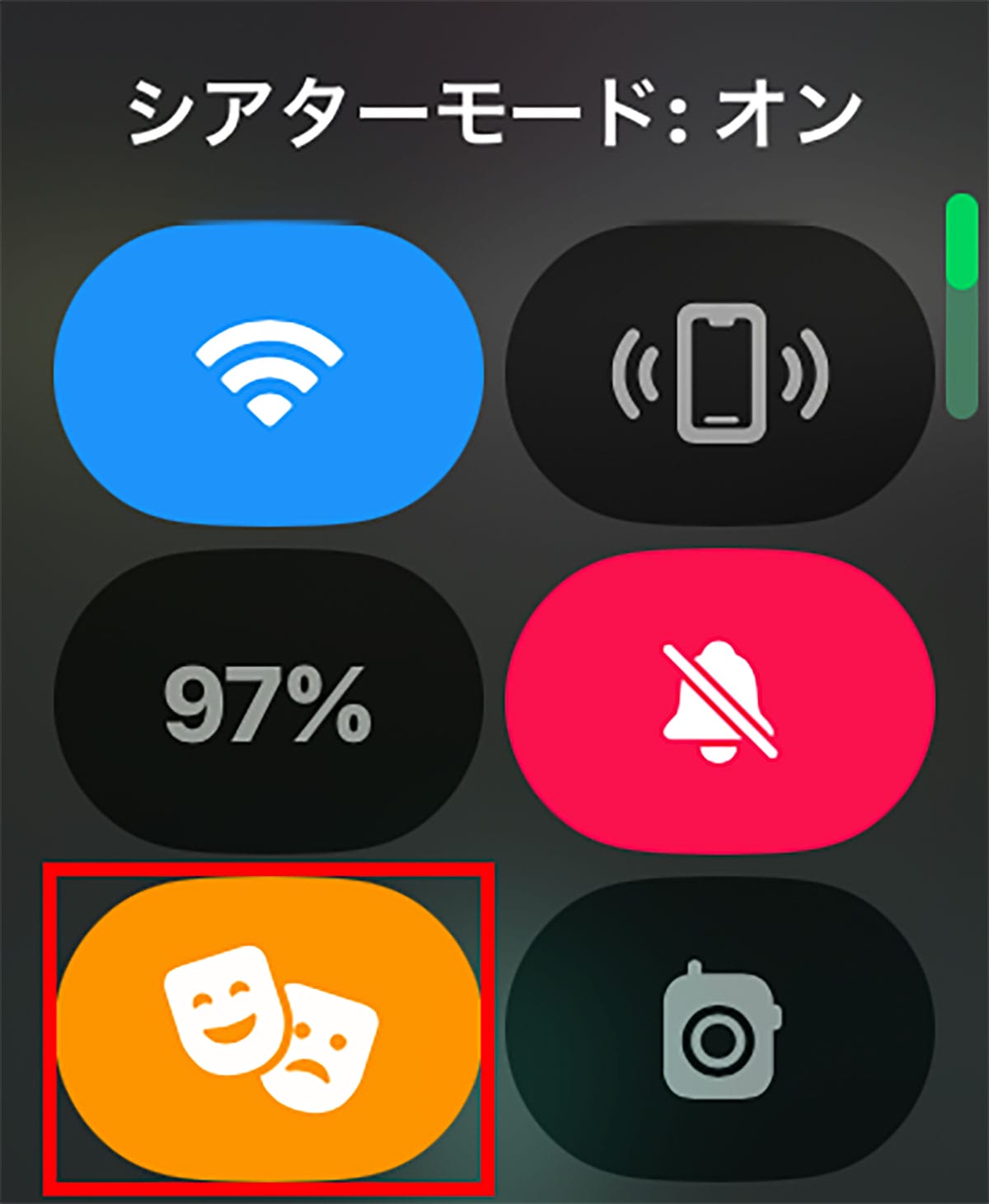Screen dimensions: 989x1204
Task: Ping the paired iPhone
Action: 719,376
